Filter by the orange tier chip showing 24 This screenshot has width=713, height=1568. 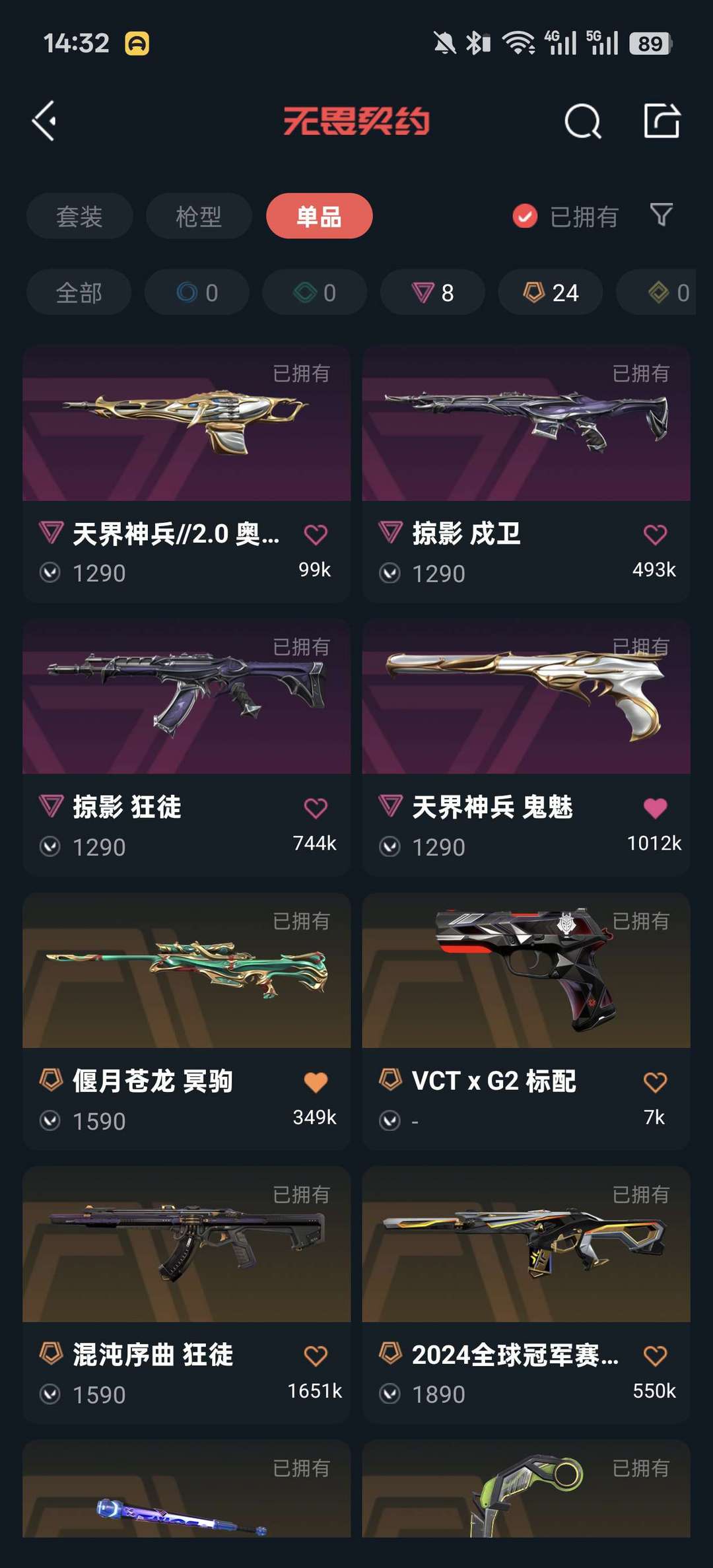550,292
